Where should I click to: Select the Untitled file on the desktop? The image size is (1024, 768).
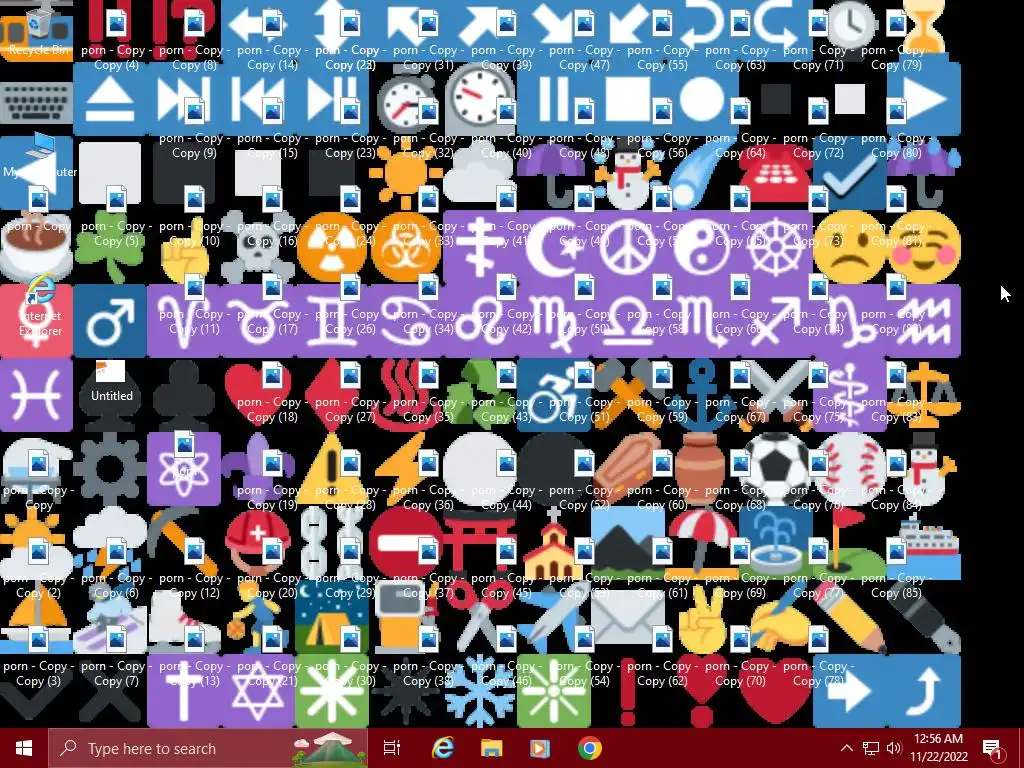point(111,377)
